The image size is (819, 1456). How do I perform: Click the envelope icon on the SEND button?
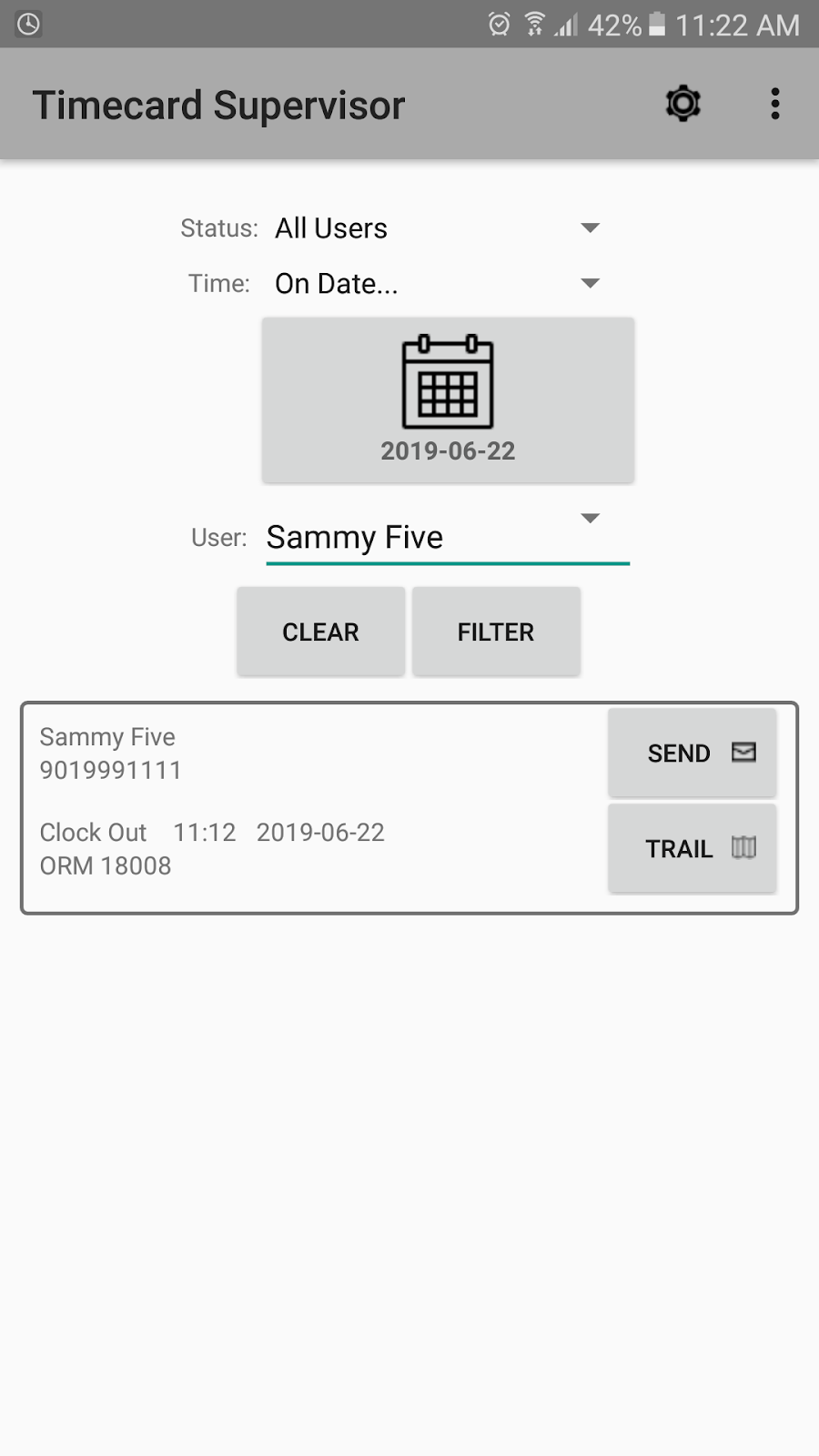click(x=744, y=753)
